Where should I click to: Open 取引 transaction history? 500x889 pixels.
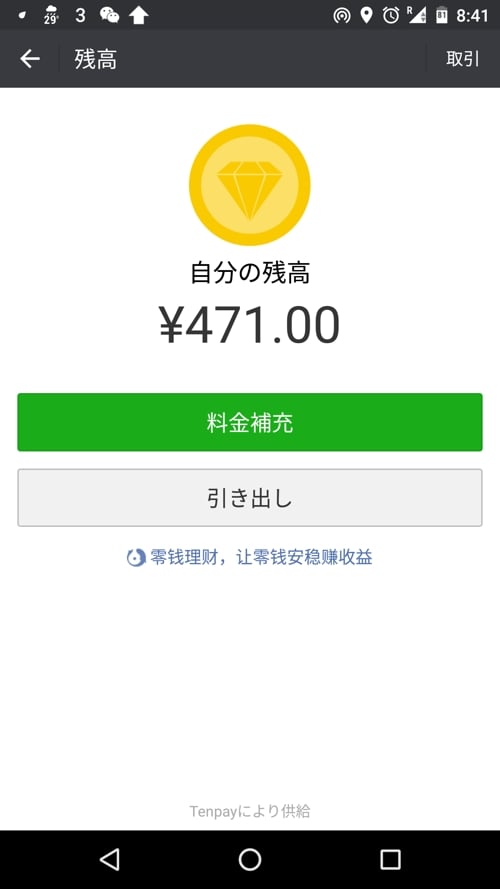click(x=463, y=59)
